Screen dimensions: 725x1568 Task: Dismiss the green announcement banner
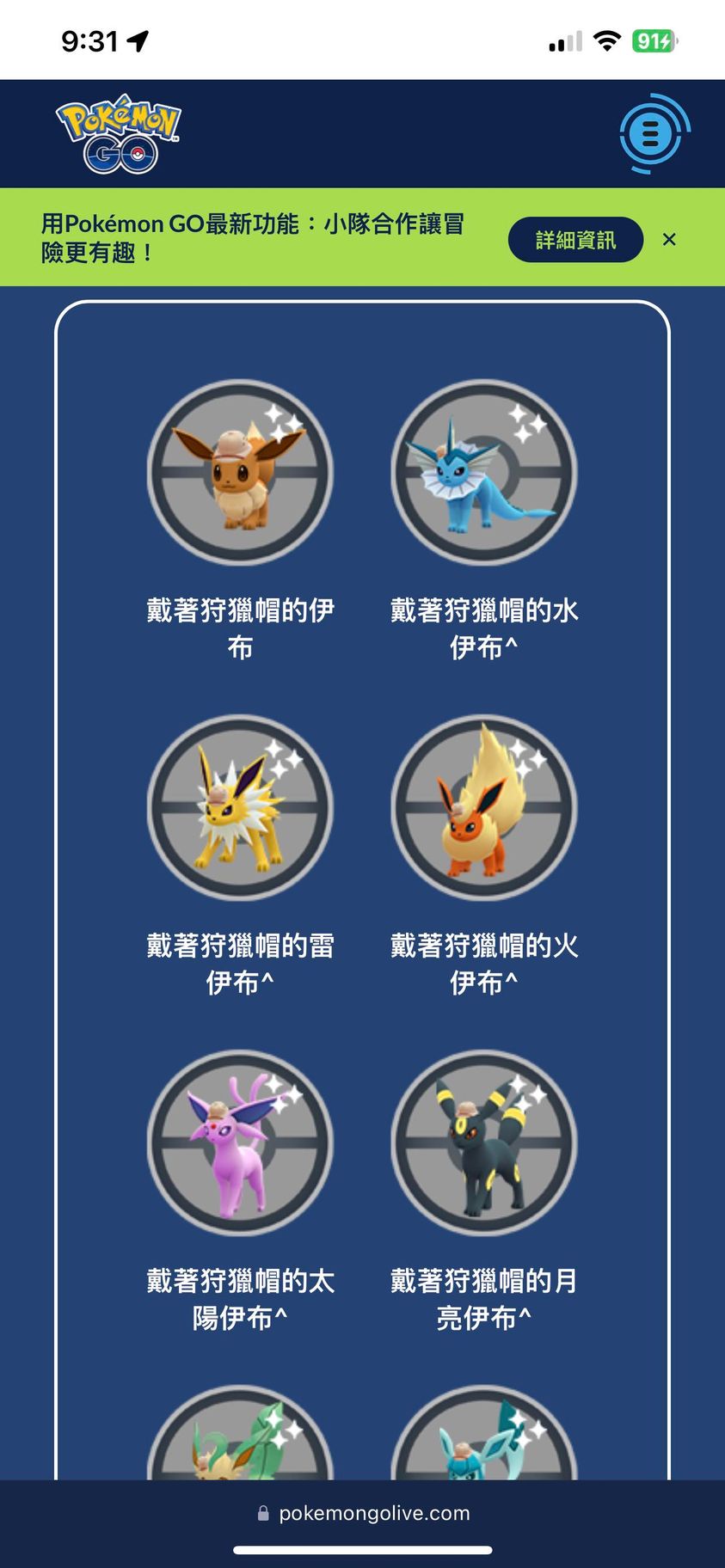point(669,240)
